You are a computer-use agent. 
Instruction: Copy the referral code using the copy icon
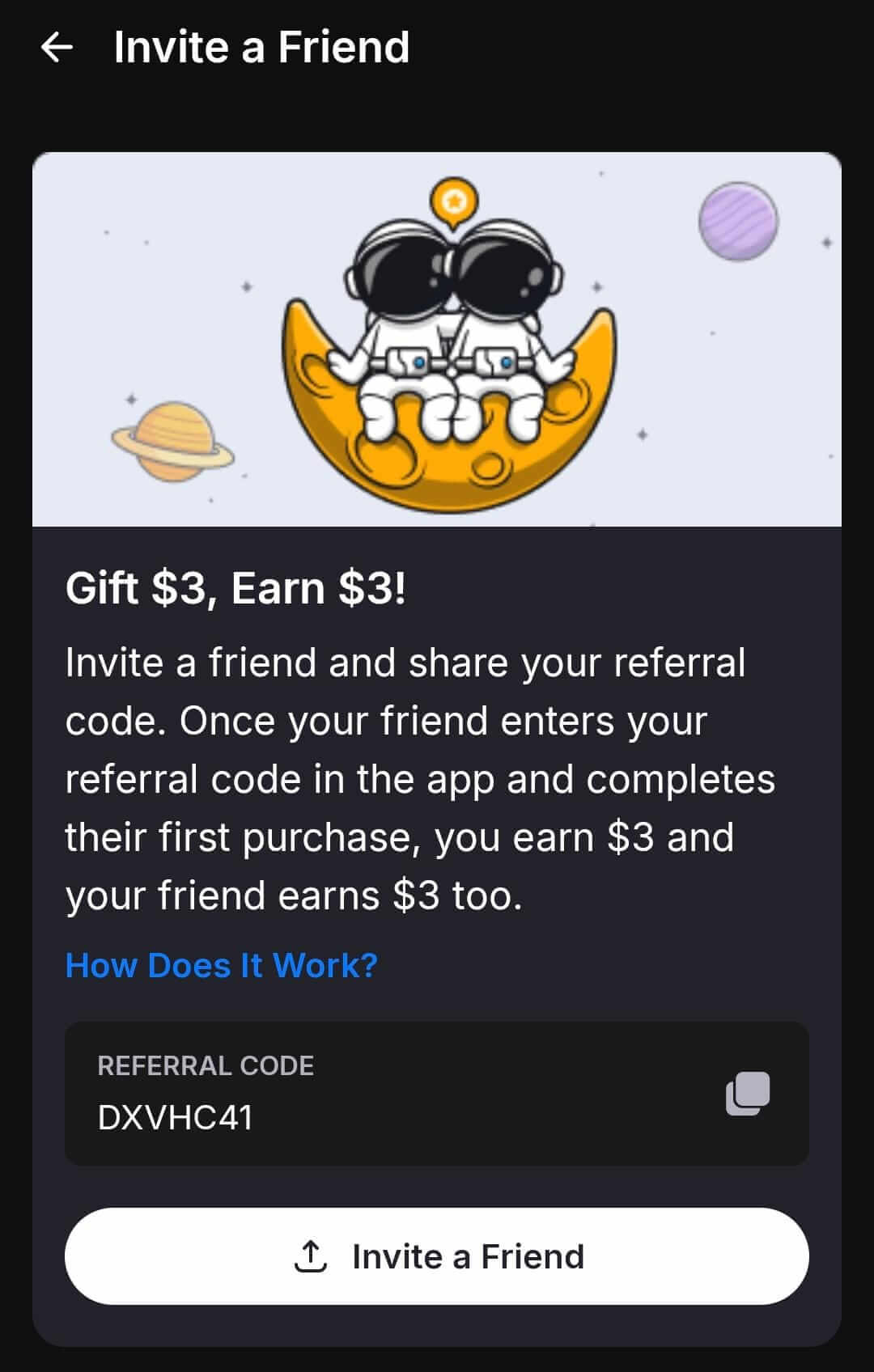(x=747, y=1093)
